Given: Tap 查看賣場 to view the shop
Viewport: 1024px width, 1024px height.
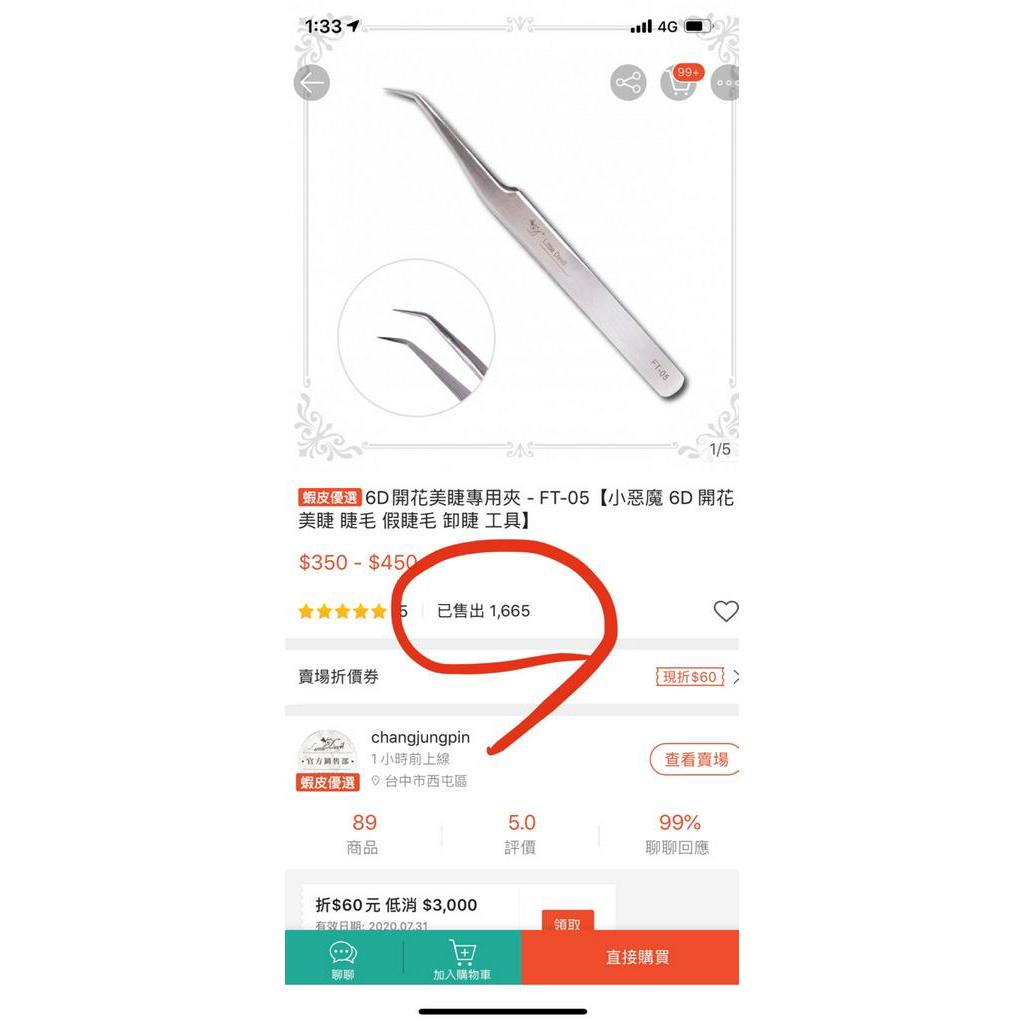Looking at the screenshot, I should pos(695,760).
